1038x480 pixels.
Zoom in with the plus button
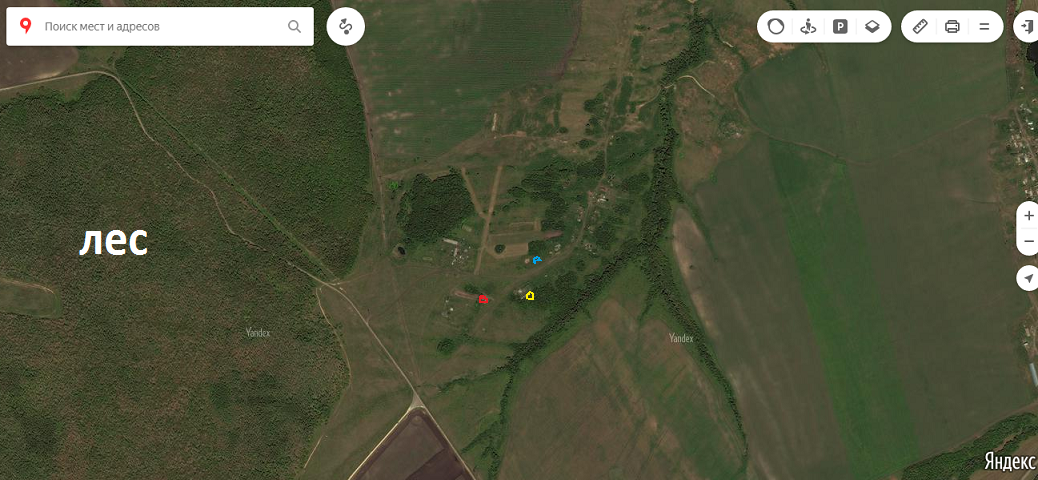pyautogui.click(x=1029, y=215)
